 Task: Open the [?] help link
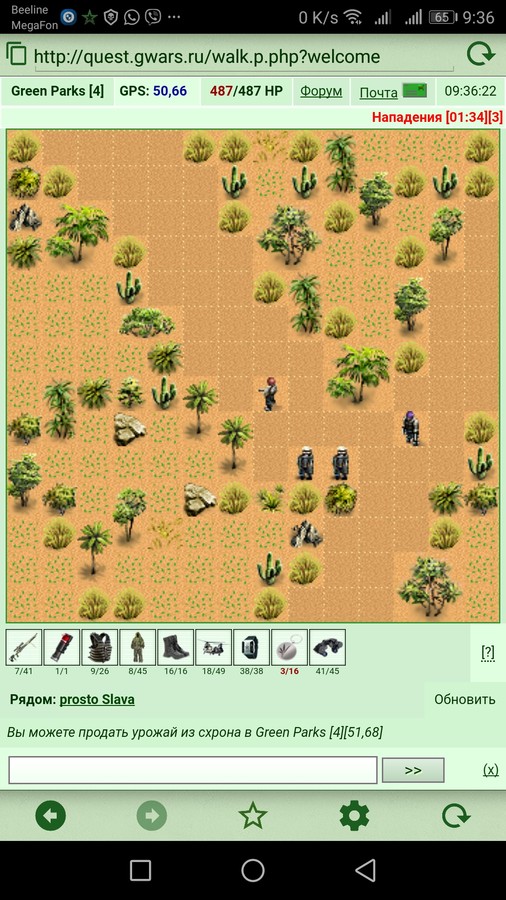click(x=488, y=652)
